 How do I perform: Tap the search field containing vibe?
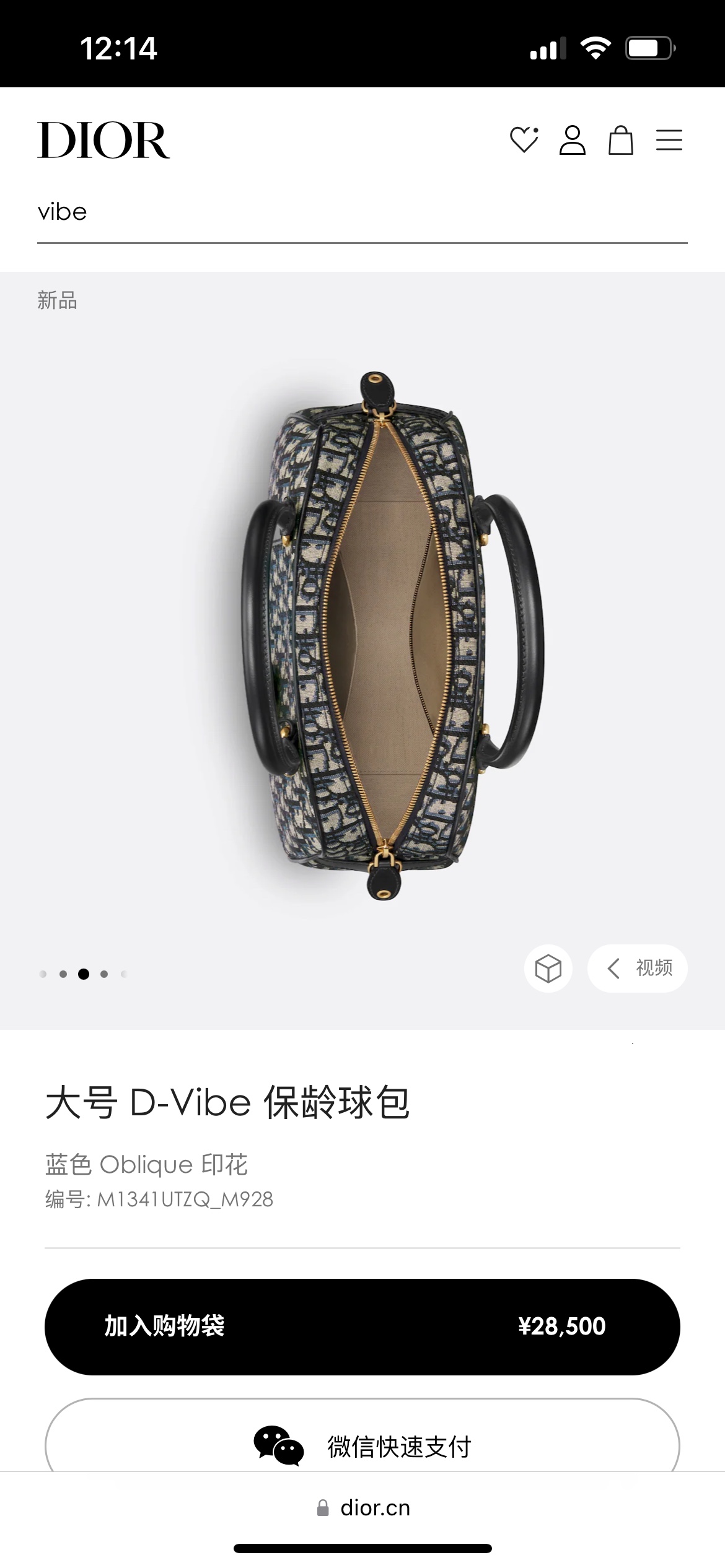[362, 212]
